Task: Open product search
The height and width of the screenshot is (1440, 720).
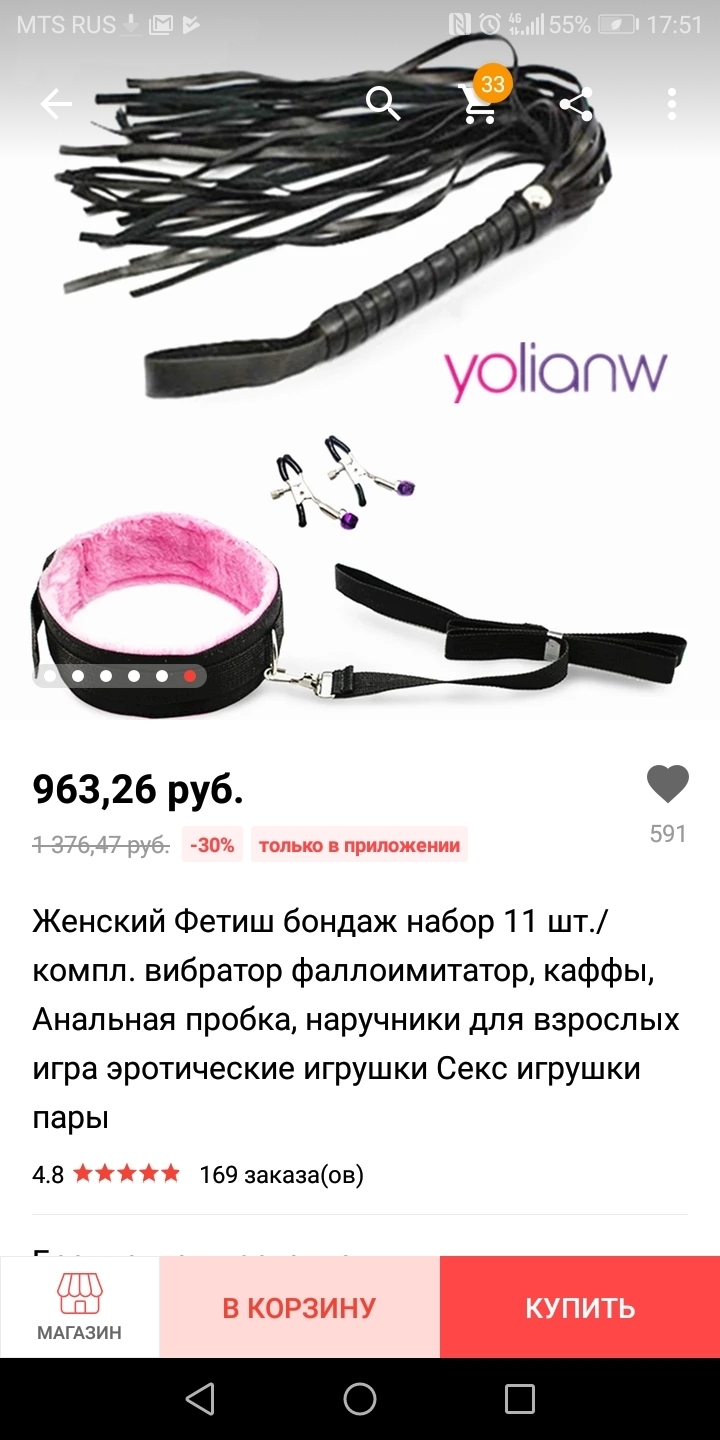Action: click(383, 103)
